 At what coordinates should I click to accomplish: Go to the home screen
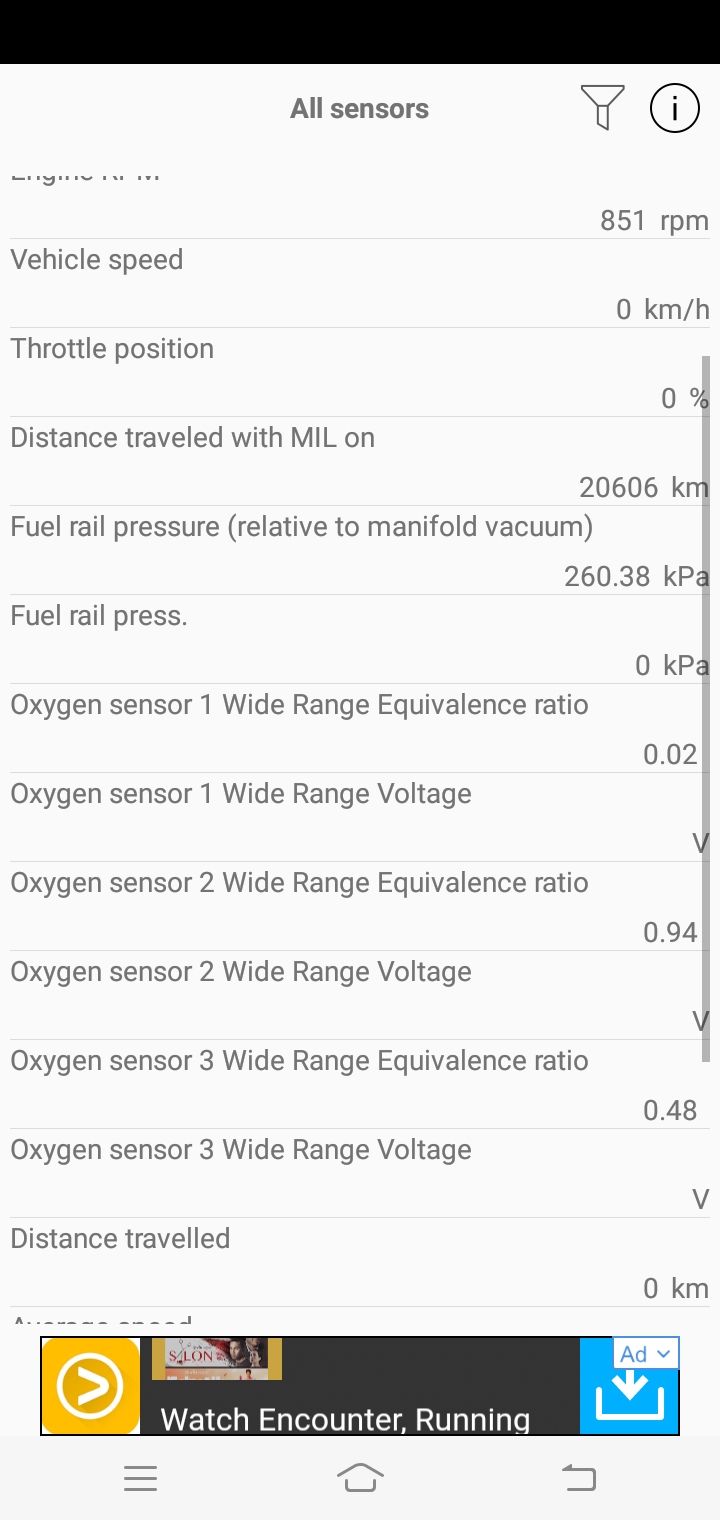360,1478
